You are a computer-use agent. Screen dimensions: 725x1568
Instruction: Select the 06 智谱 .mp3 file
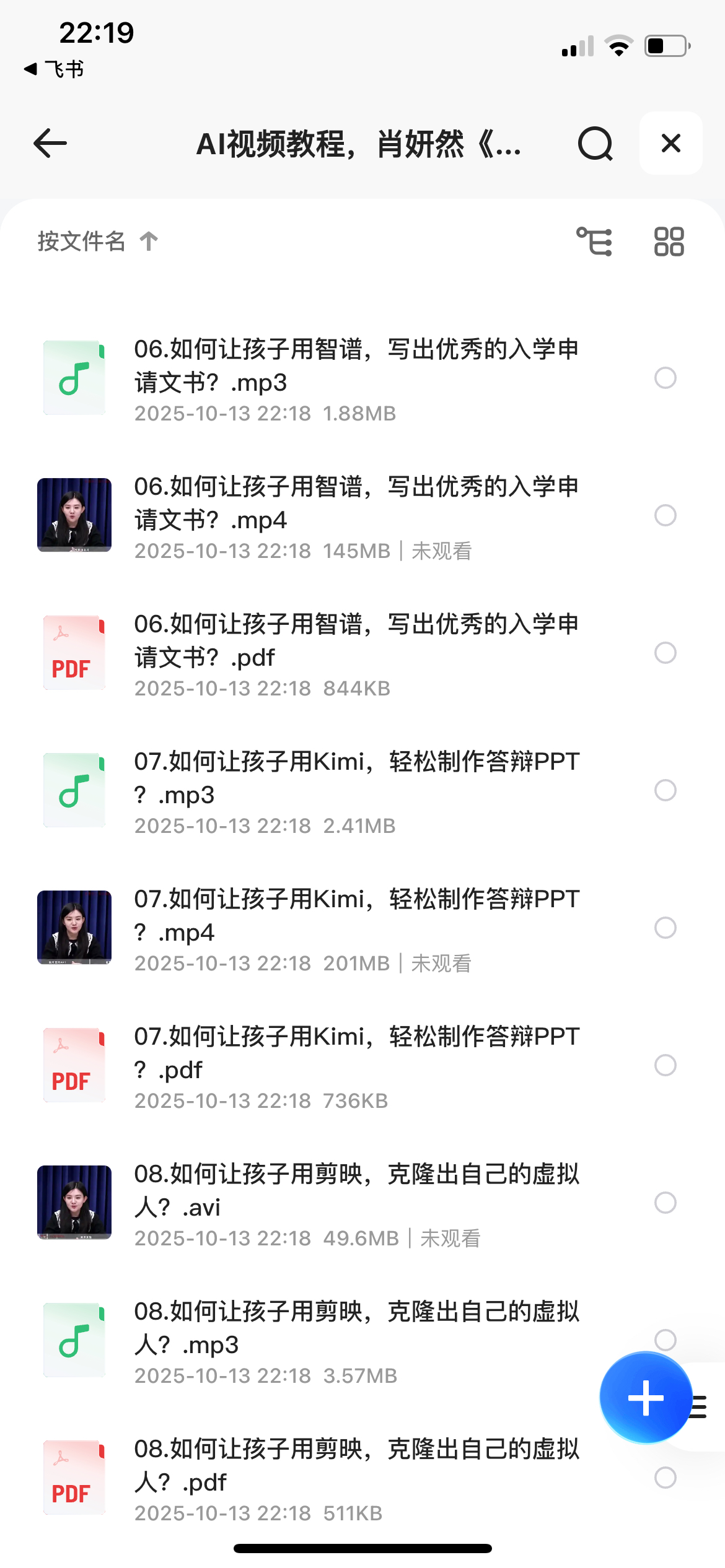click(x=665, y=378)
